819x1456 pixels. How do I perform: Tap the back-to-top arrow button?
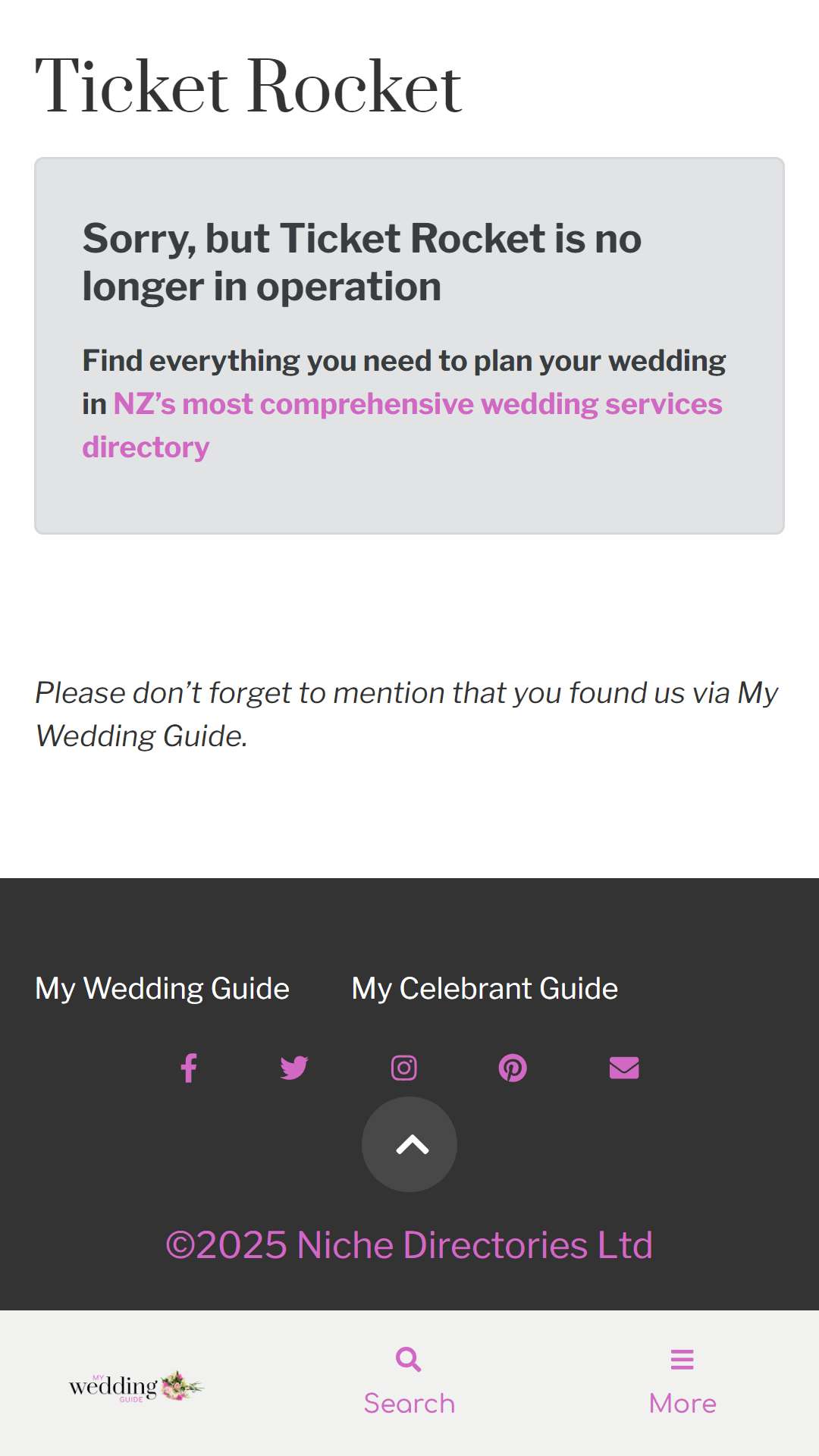point(409,1144)
